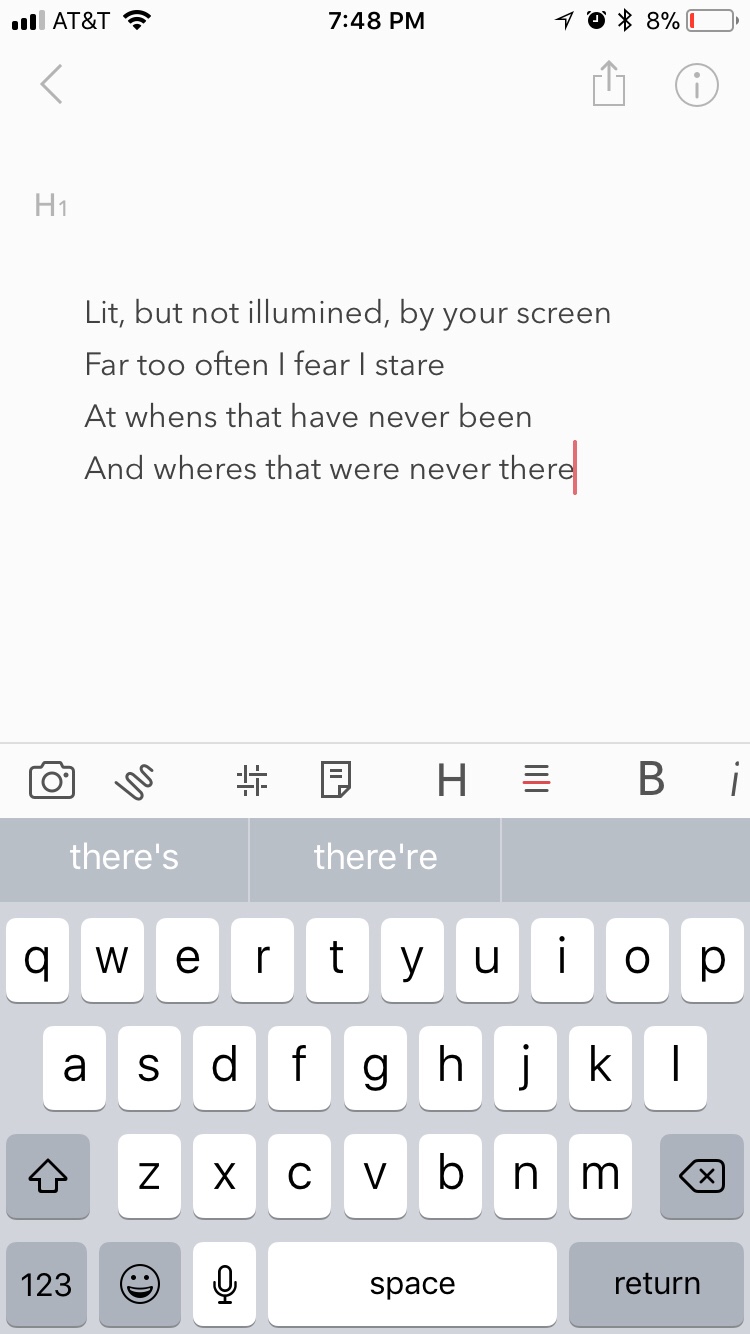Viewport: 750px width, 1334px height.
Task: Share this note
Action: click(x=608, y=84)
